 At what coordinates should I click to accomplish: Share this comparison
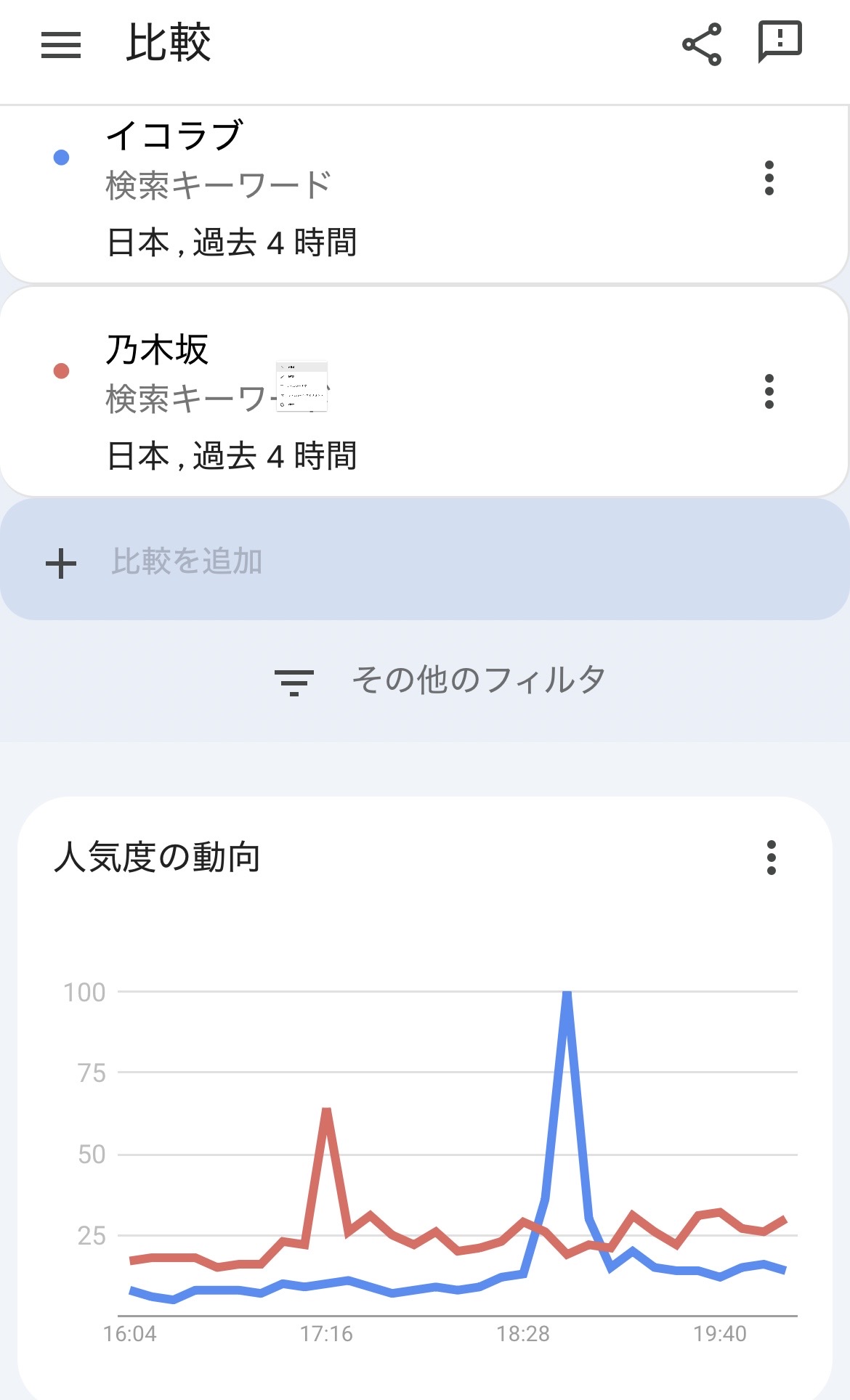pos(702,45)
